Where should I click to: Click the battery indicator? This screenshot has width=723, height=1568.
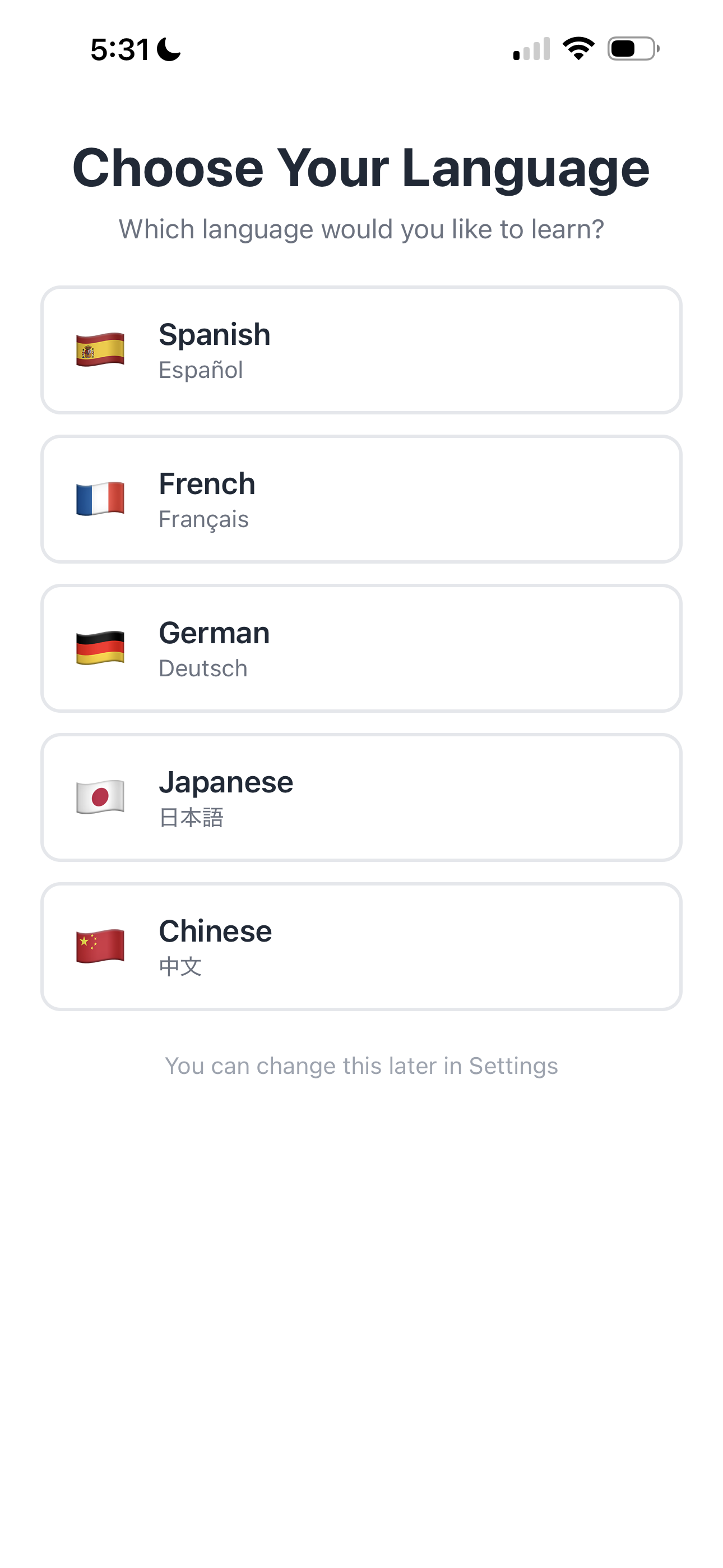tap(631, 49)
